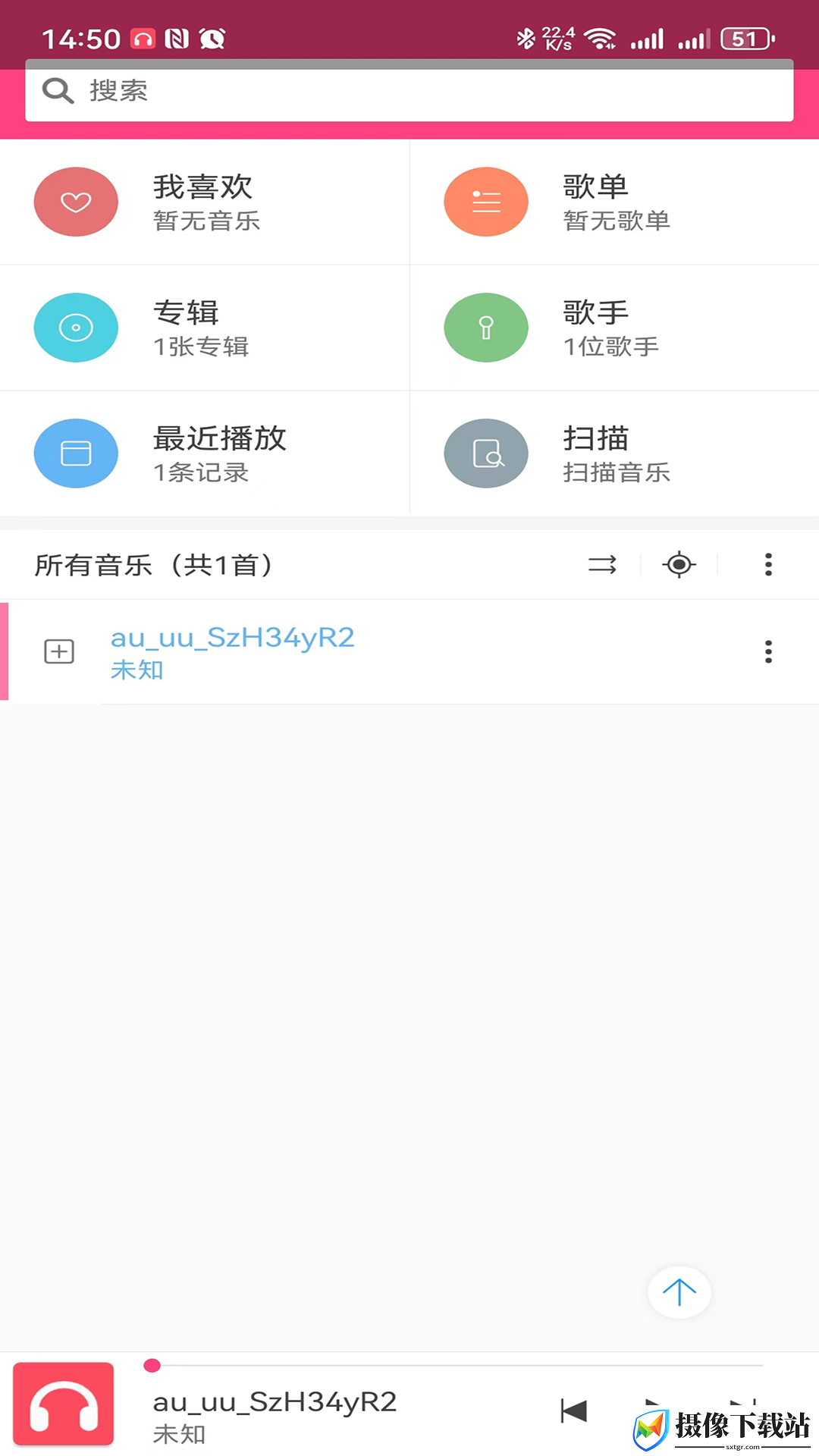Open the 歌单 playlists section
The image size is (819, 1456).
[614, 202]
